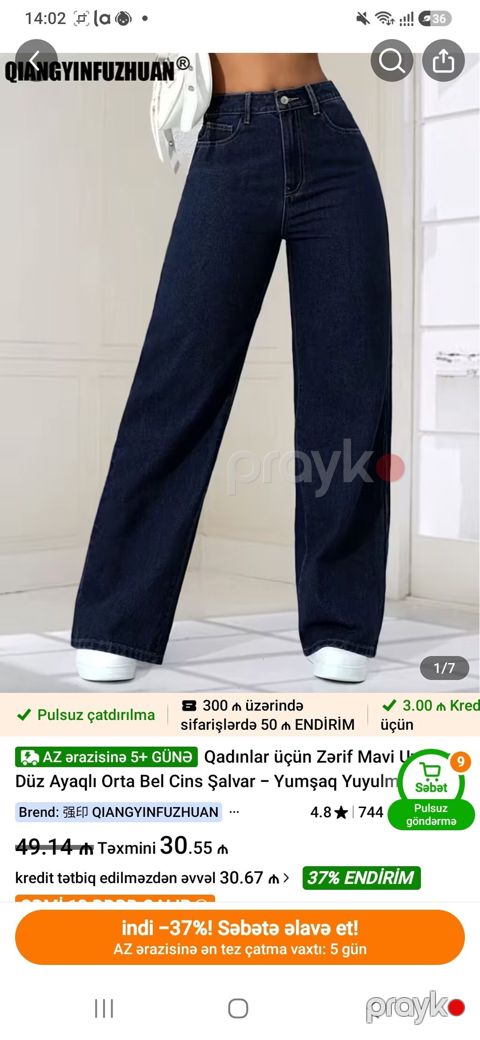This screenshot has width=480, height=1040.
Task: Open 4.8 star rating reviews
Action: (x=330, y=812)
